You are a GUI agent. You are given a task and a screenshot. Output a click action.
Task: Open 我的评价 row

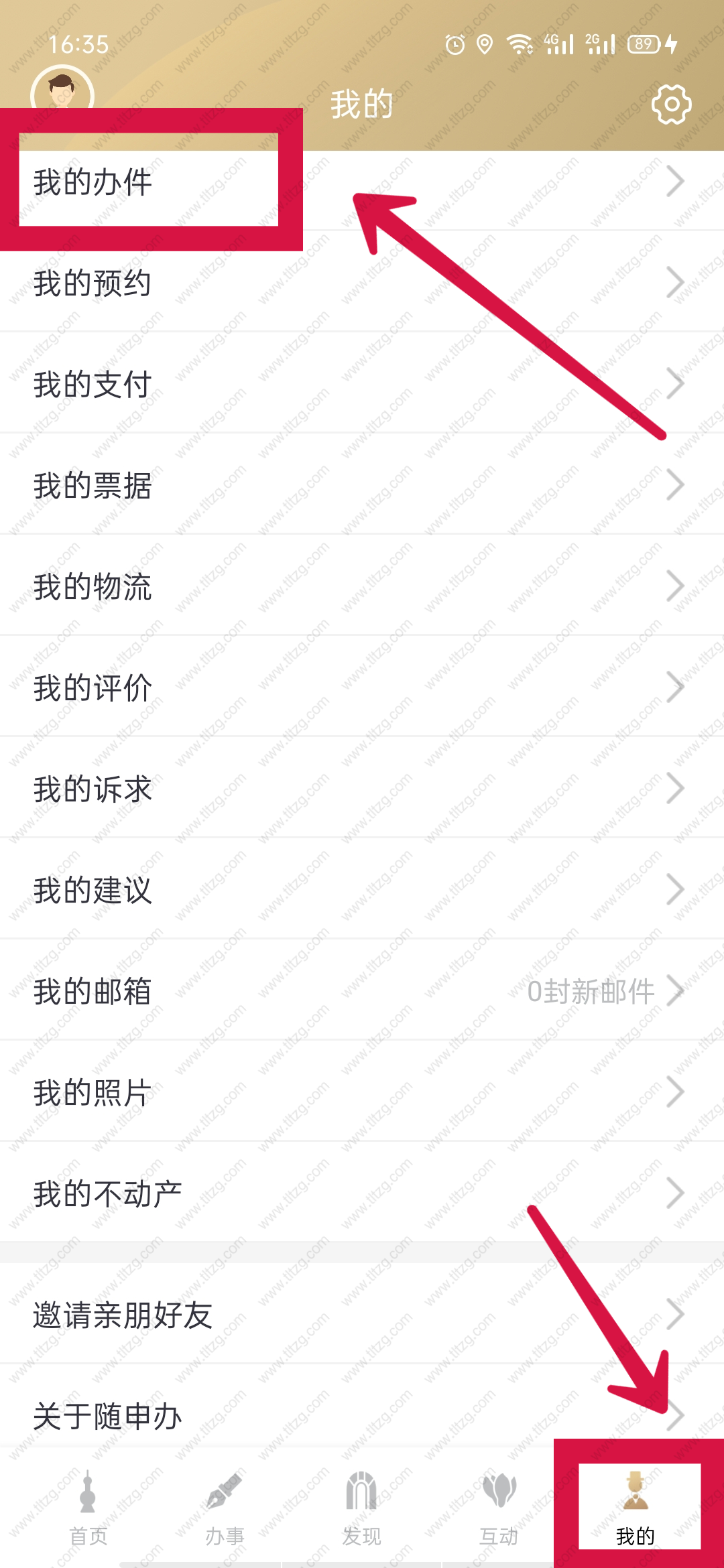(362, 688)
